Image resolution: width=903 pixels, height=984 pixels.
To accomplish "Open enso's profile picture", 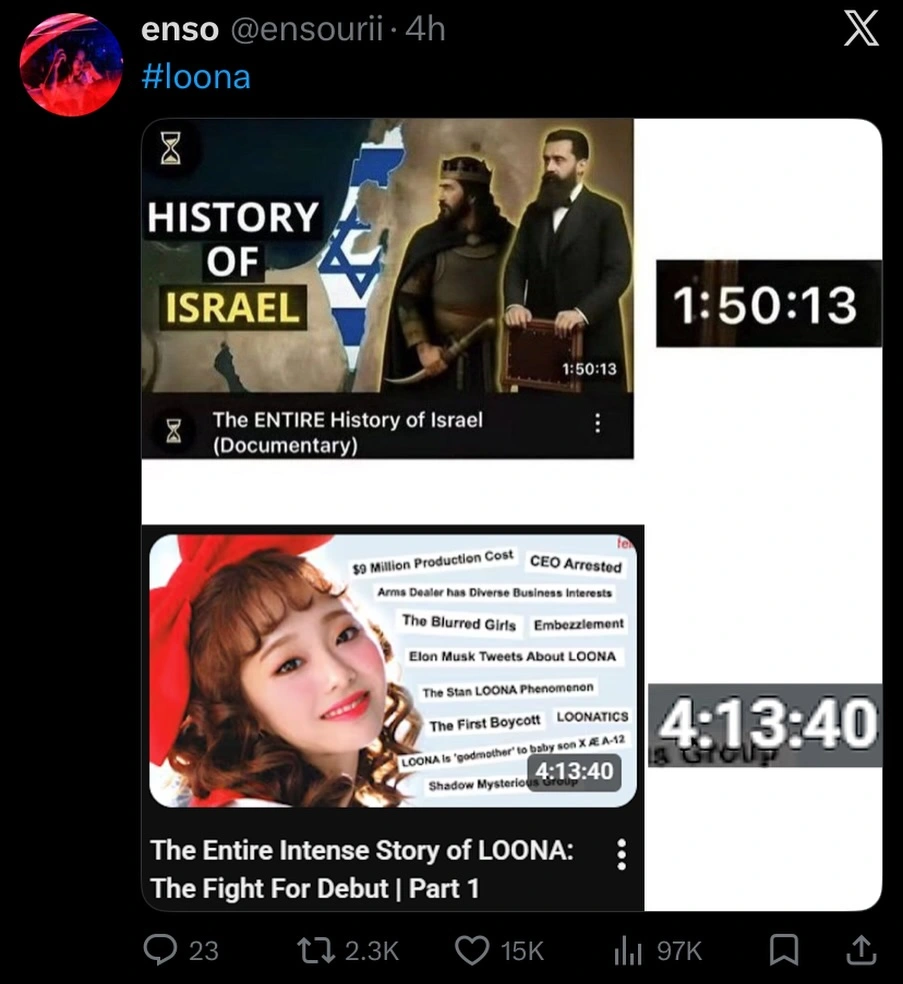I will 71,66.
